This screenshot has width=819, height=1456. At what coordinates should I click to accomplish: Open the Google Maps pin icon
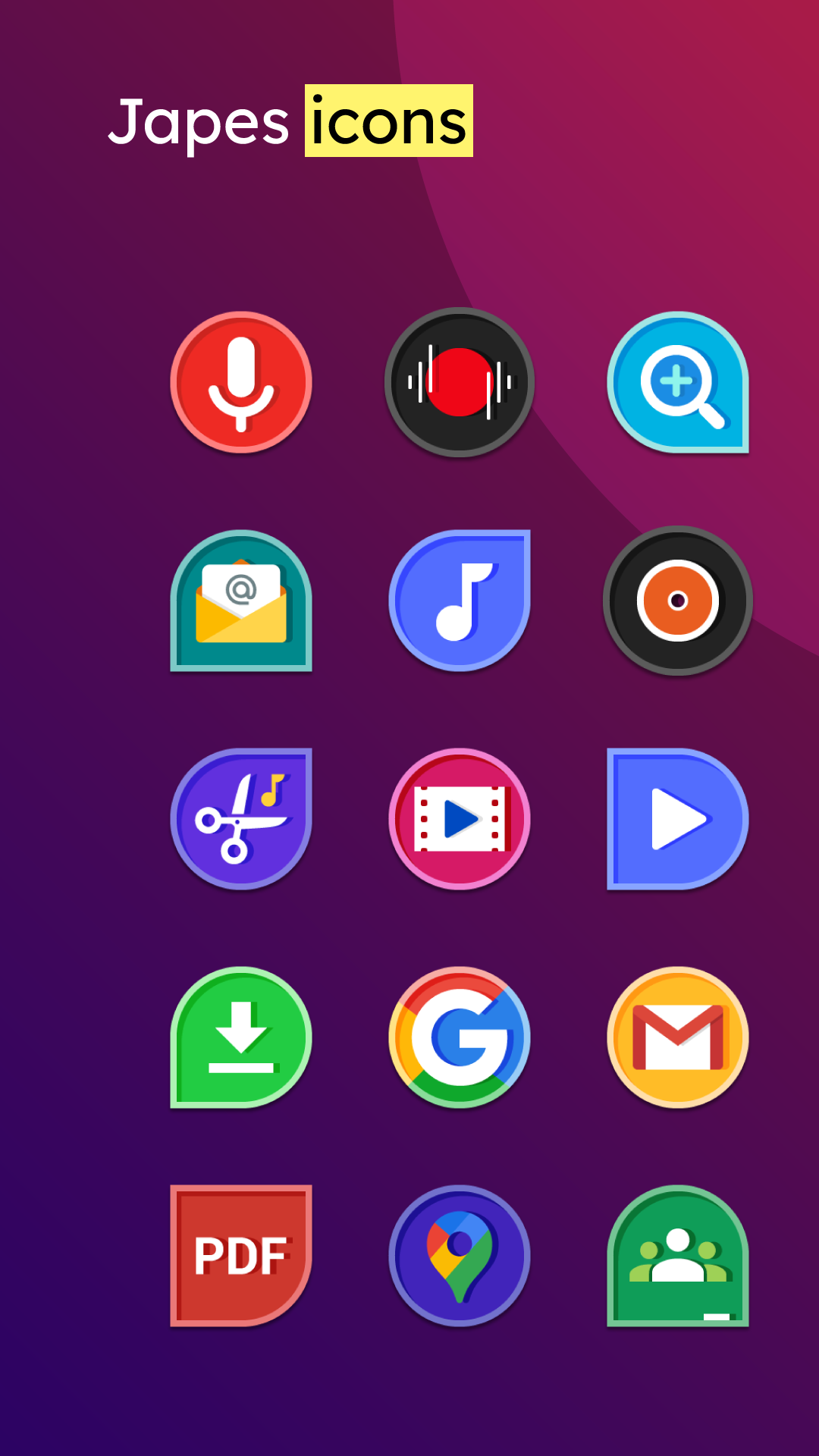click(460, 1255)
